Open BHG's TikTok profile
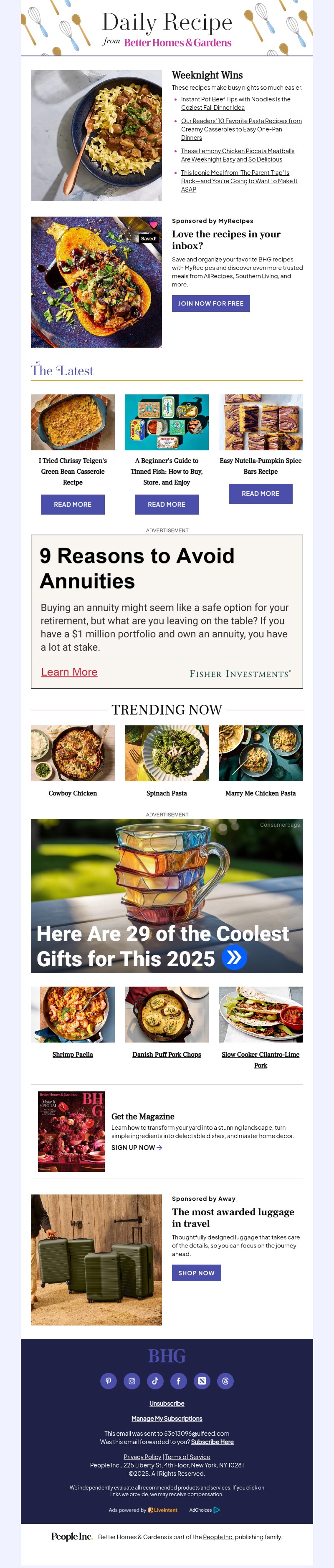The width and height of the screenshot is (334, 1568). (x=155, y=1381)
